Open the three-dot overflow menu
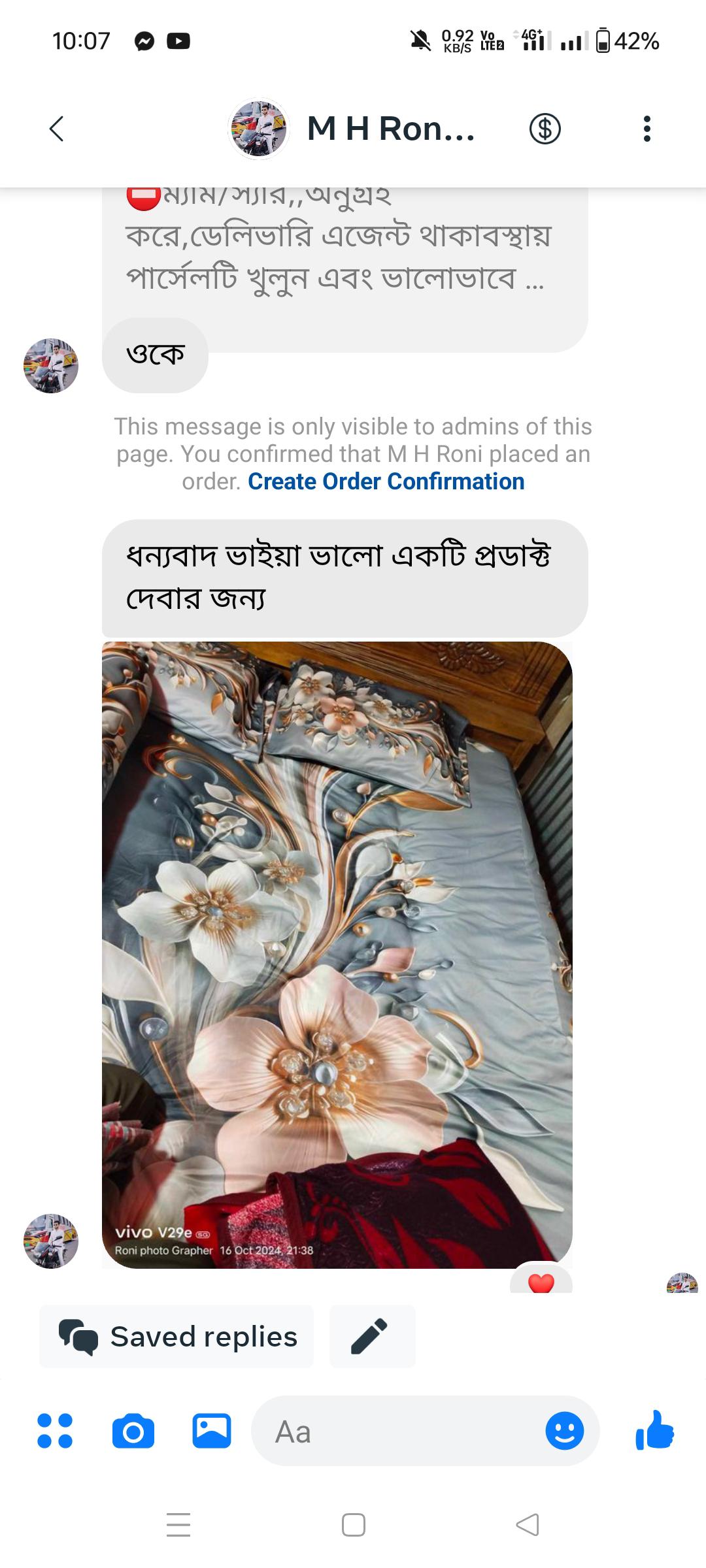706x1568 pixels. pyautogui.click(x=647, y=129)
